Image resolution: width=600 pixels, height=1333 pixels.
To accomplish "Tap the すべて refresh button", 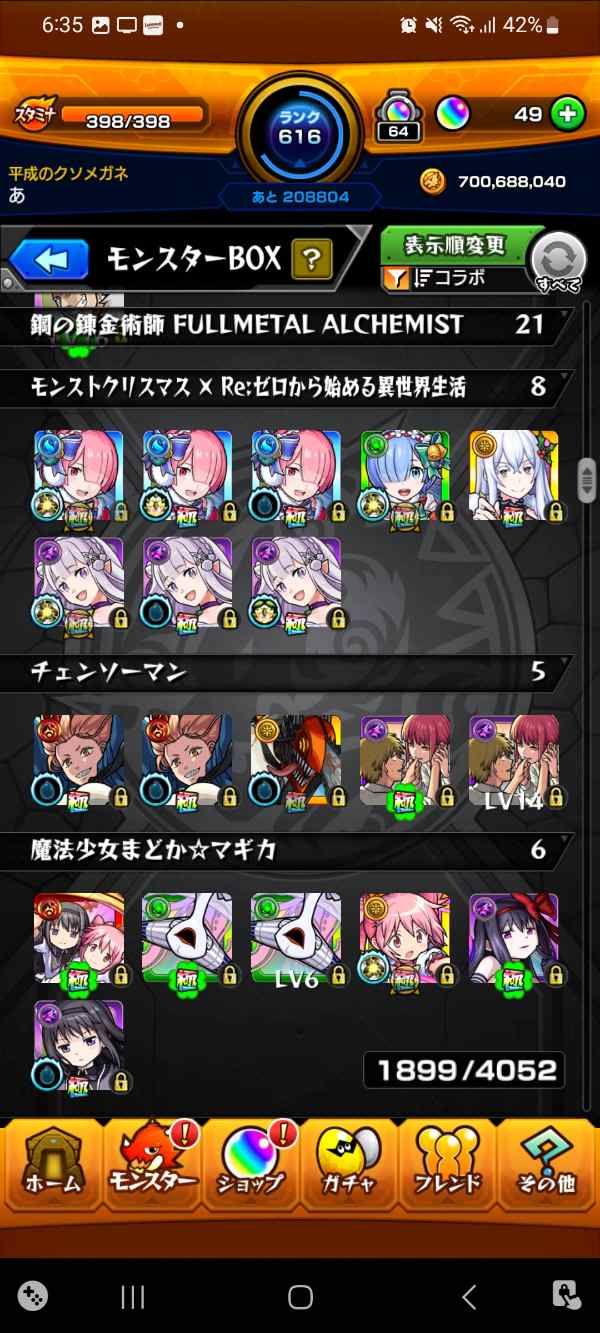I will click(559, 263).
